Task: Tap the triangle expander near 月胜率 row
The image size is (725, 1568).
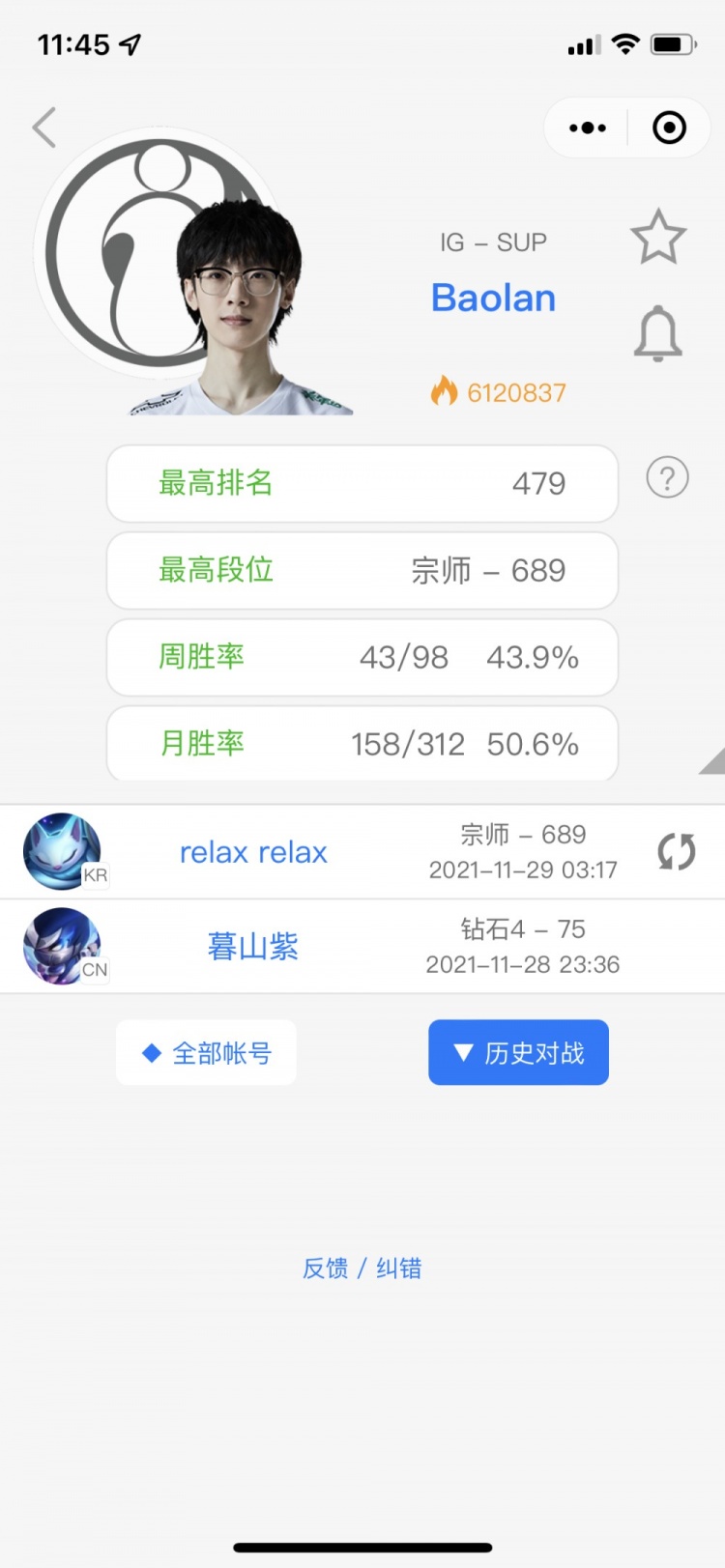Action: [713, 759]
